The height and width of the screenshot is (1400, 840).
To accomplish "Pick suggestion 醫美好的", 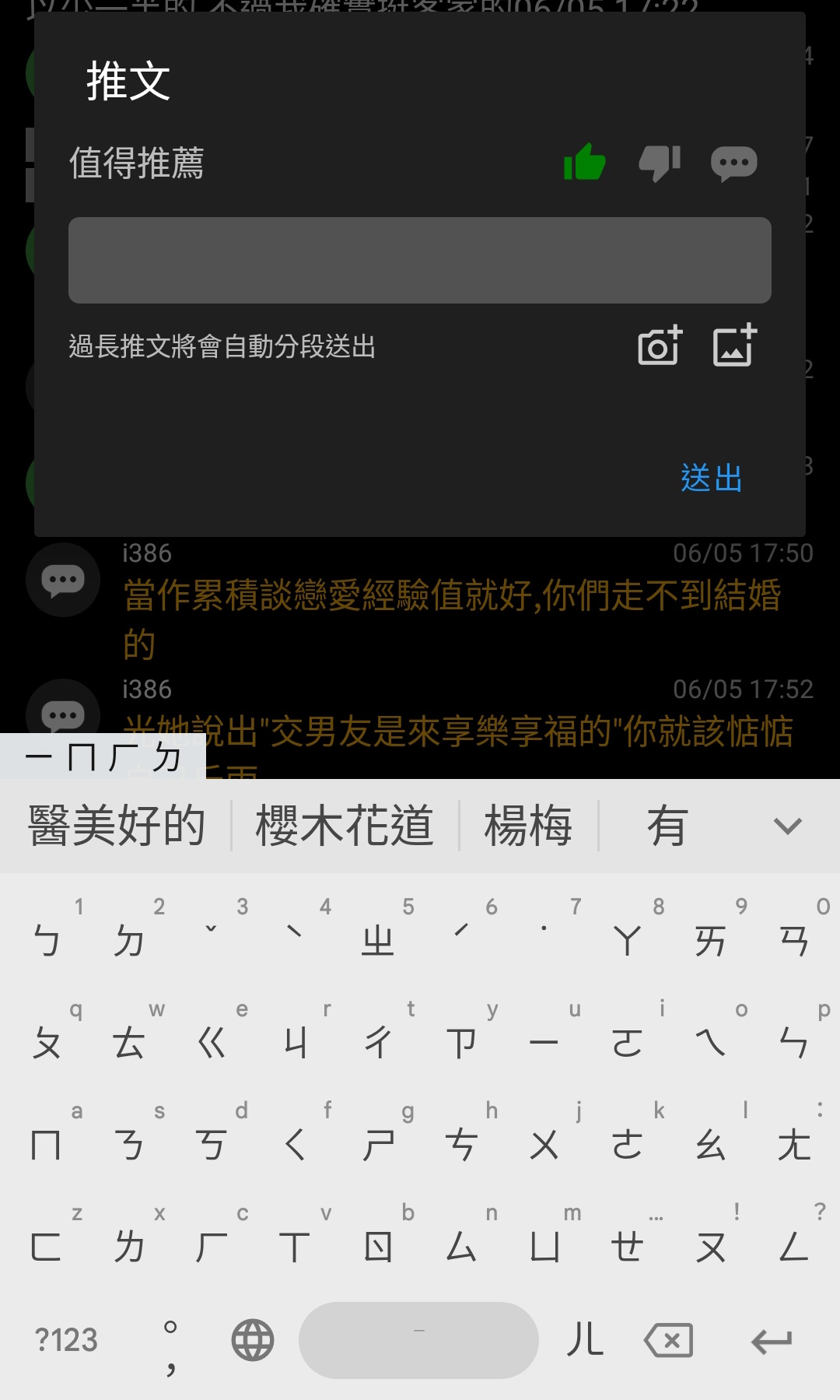I will click(117, 826).
